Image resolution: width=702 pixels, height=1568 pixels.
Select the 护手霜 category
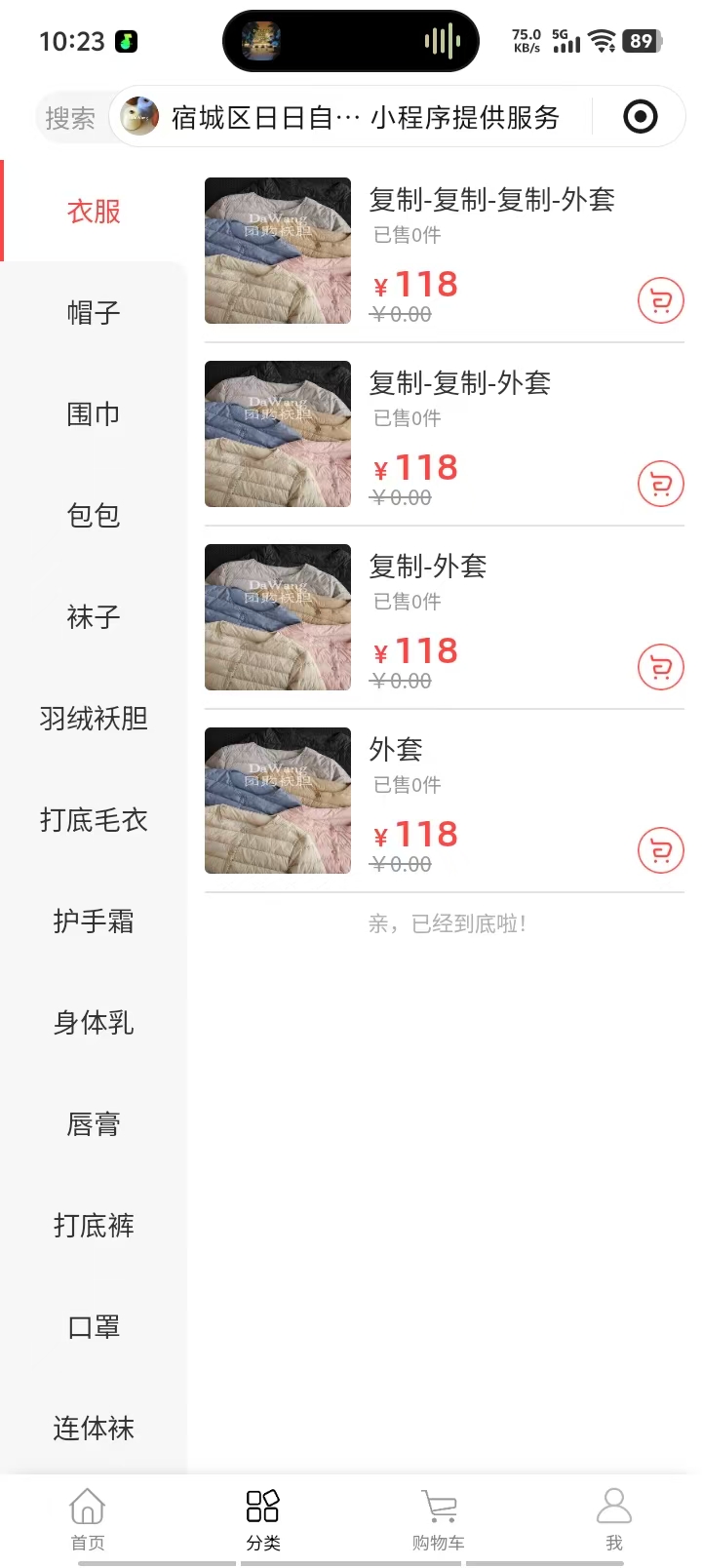[94, 921]
